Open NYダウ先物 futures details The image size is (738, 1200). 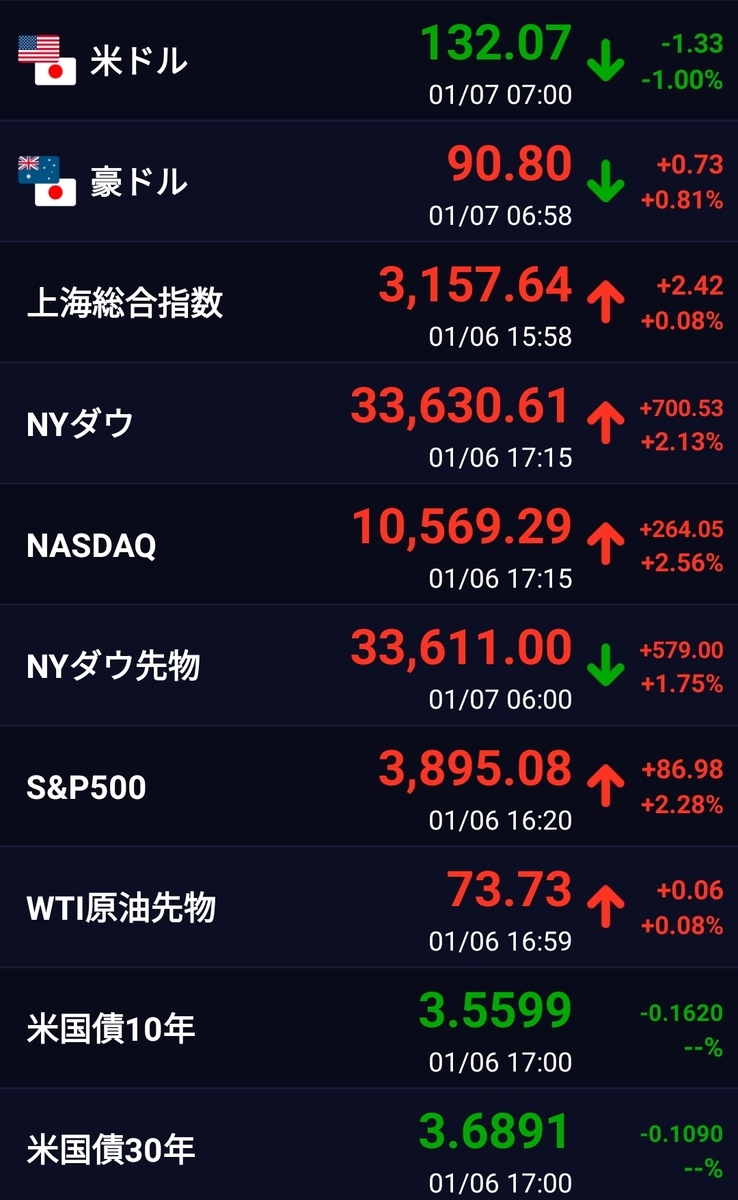click(x=369, y=665)
